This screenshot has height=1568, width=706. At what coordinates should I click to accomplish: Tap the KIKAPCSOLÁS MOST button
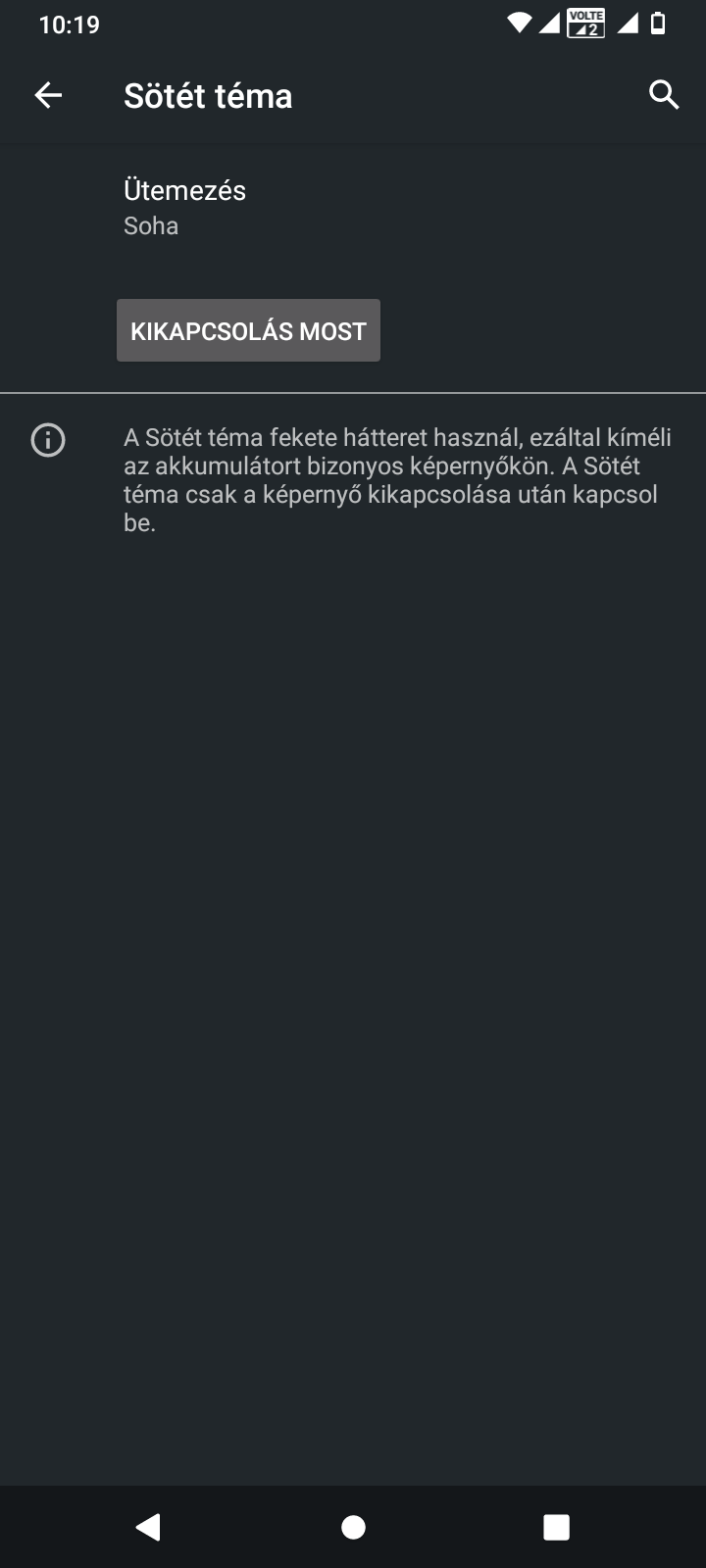tap(248, 330)
